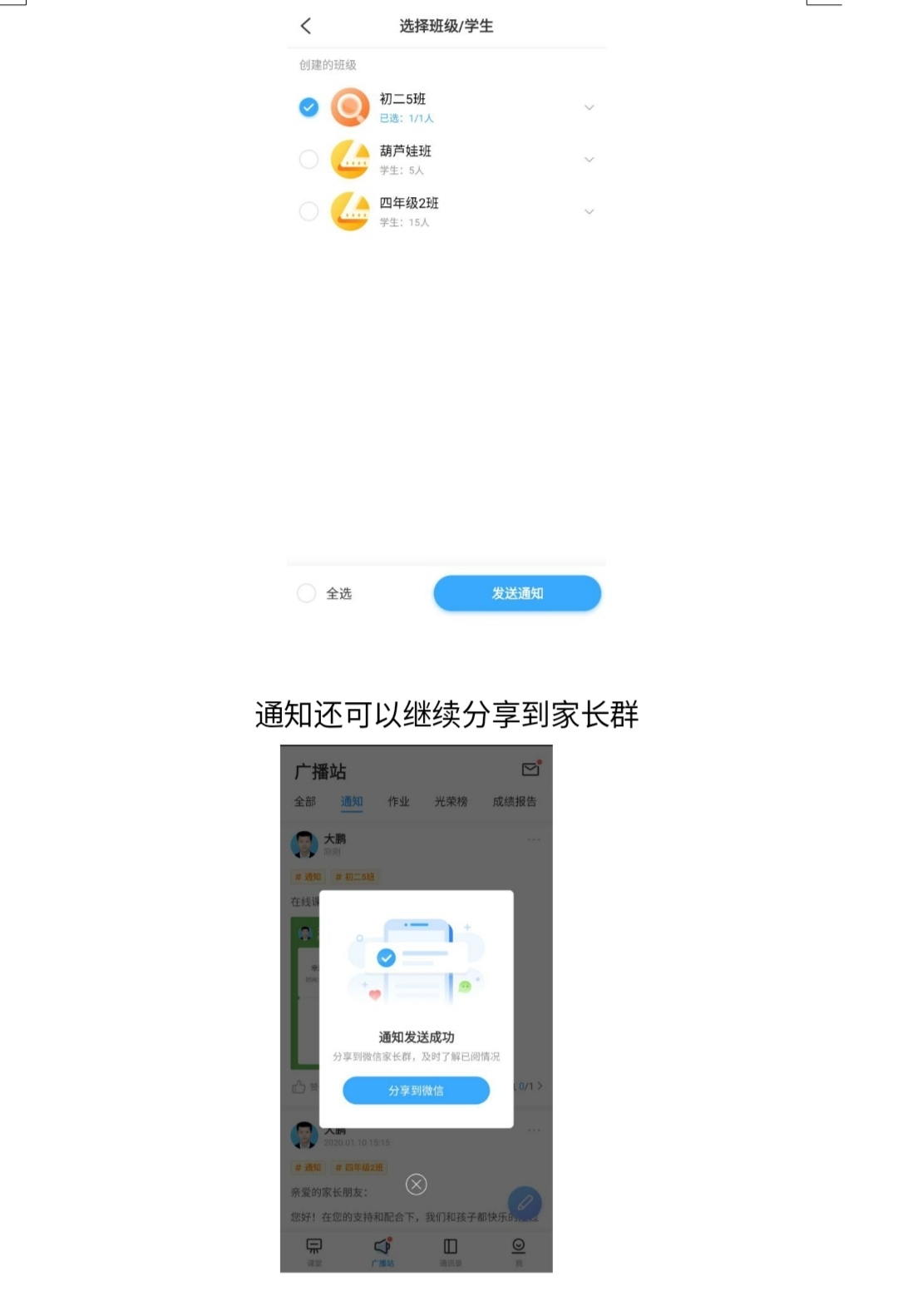
Task: Tap the back arrow on 选择班级/学生 page
Action: [x=306, y=26]
